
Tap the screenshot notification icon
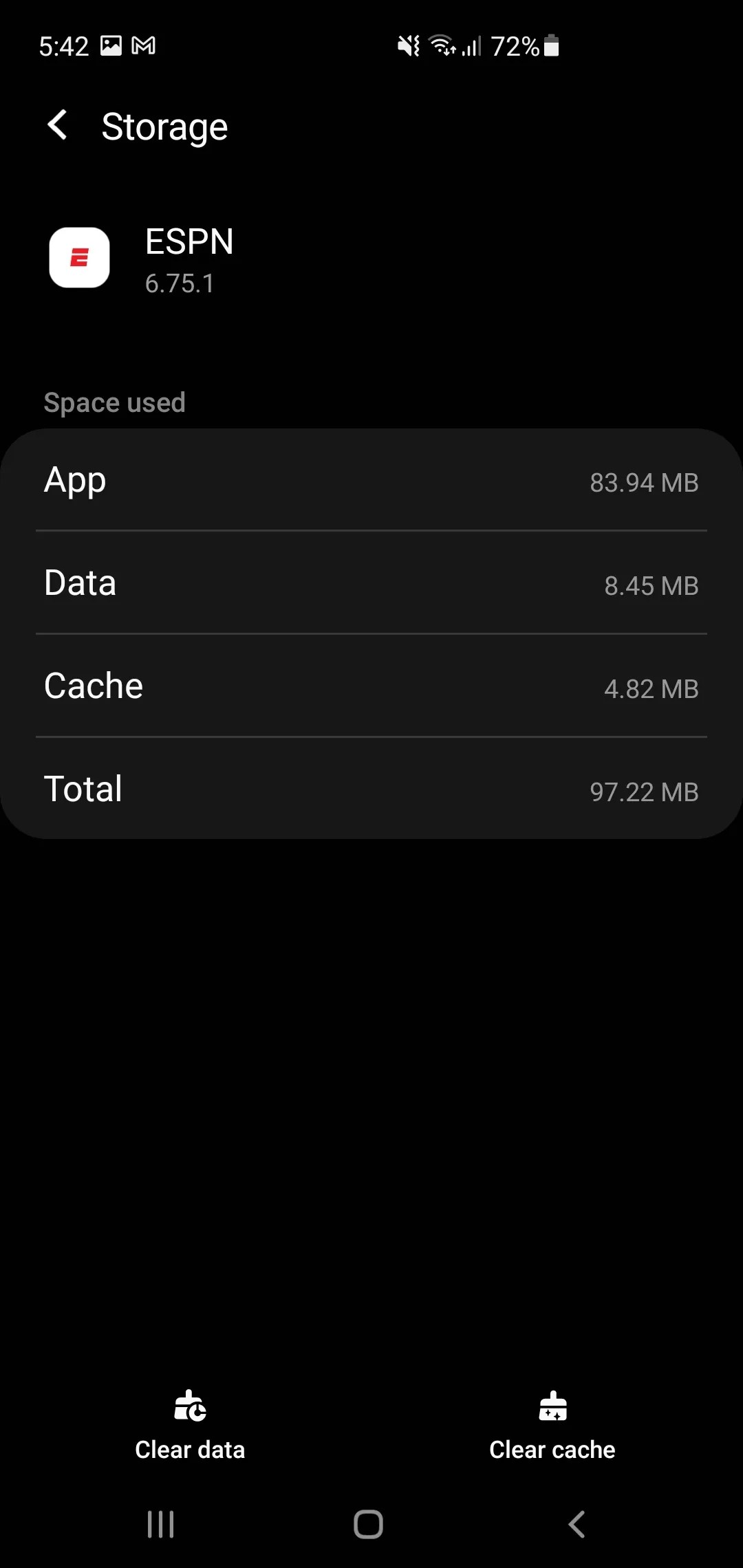[x=110, y=45]
